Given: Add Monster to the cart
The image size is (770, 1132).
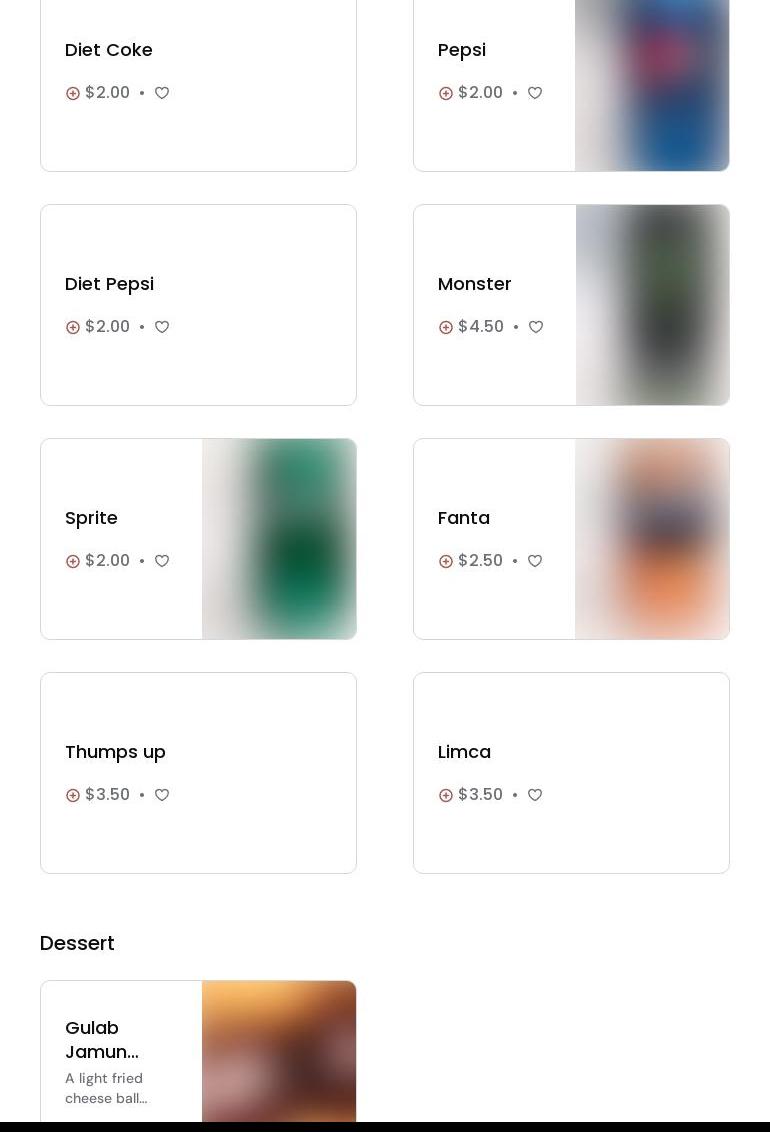Looking at the screenshot, I should coord(446,327).
